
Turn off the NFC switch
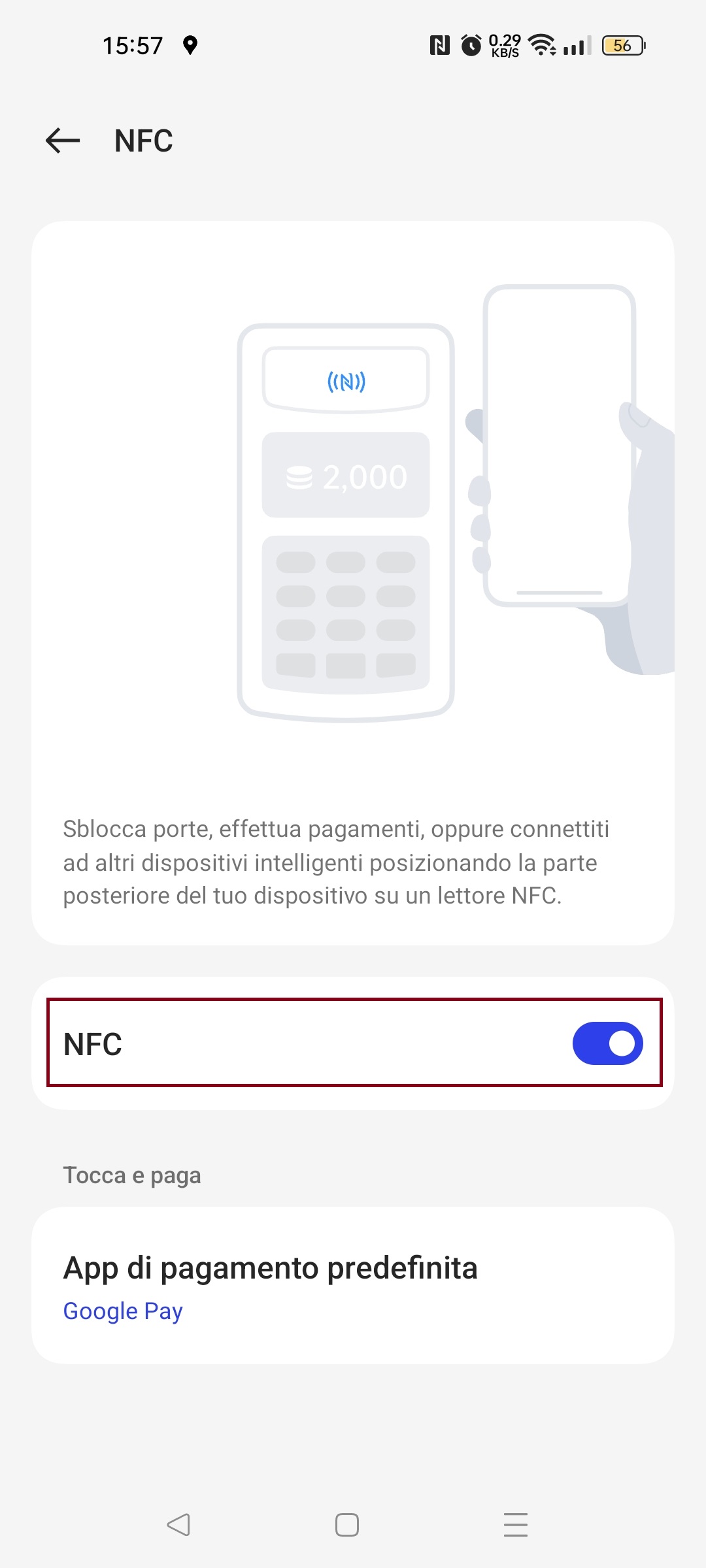[x=607, y=1043]
